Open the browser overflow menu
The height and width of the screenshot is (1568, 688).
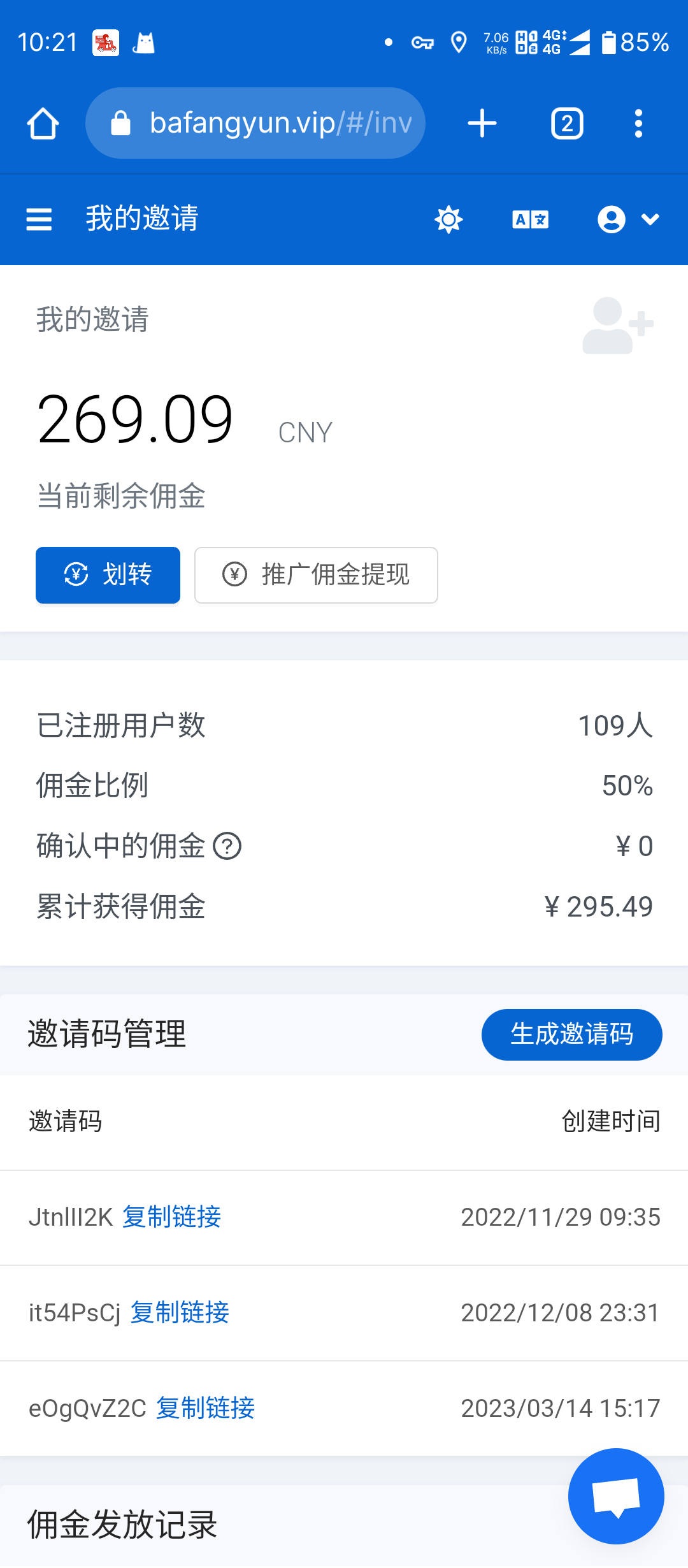pyautogui.click(x=638, y=123)
